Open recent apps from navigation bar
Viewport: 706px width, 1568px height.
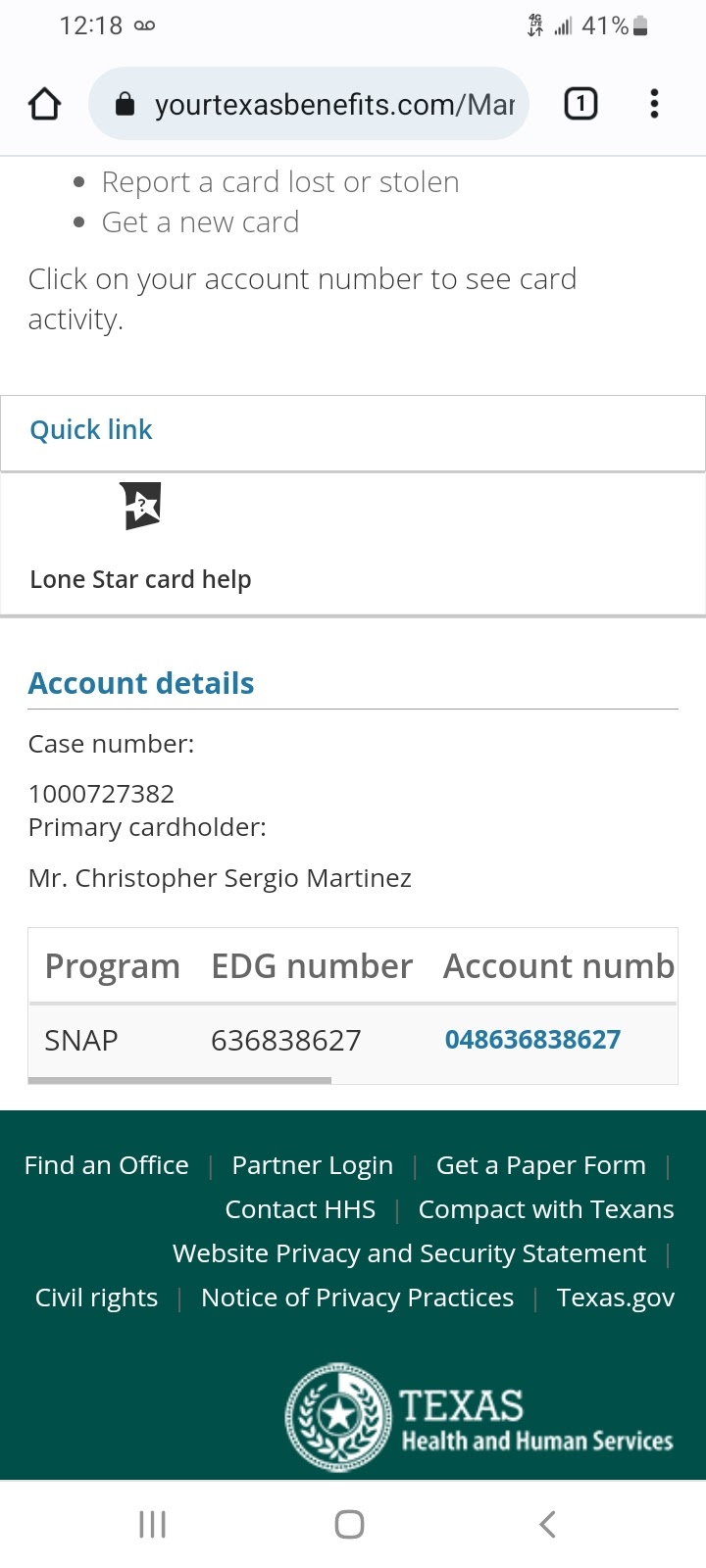pyautogui.click(x=152, y=1524)
